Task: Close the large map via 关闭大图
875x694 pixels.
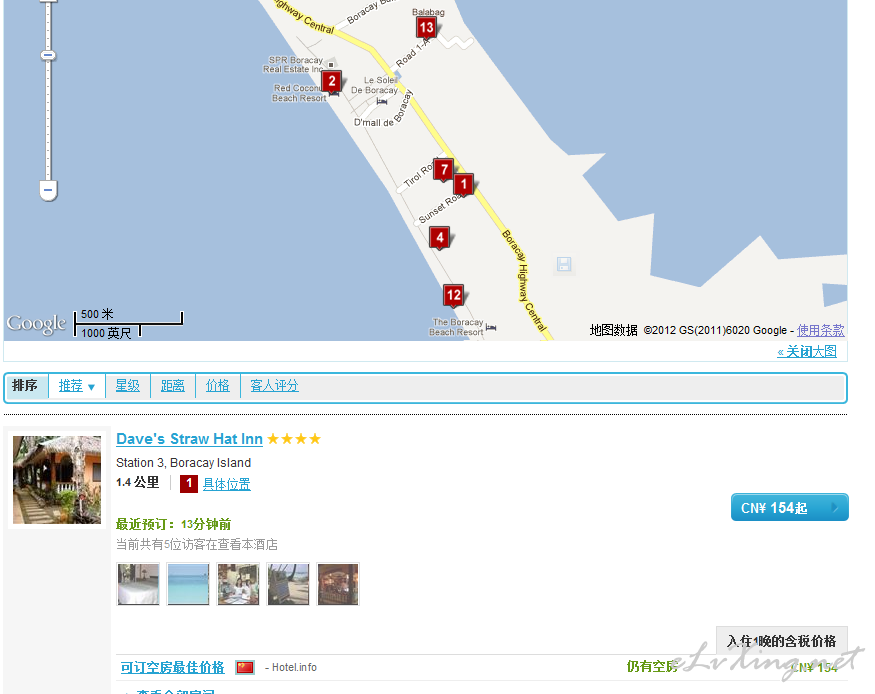Action: coord(807,351)
